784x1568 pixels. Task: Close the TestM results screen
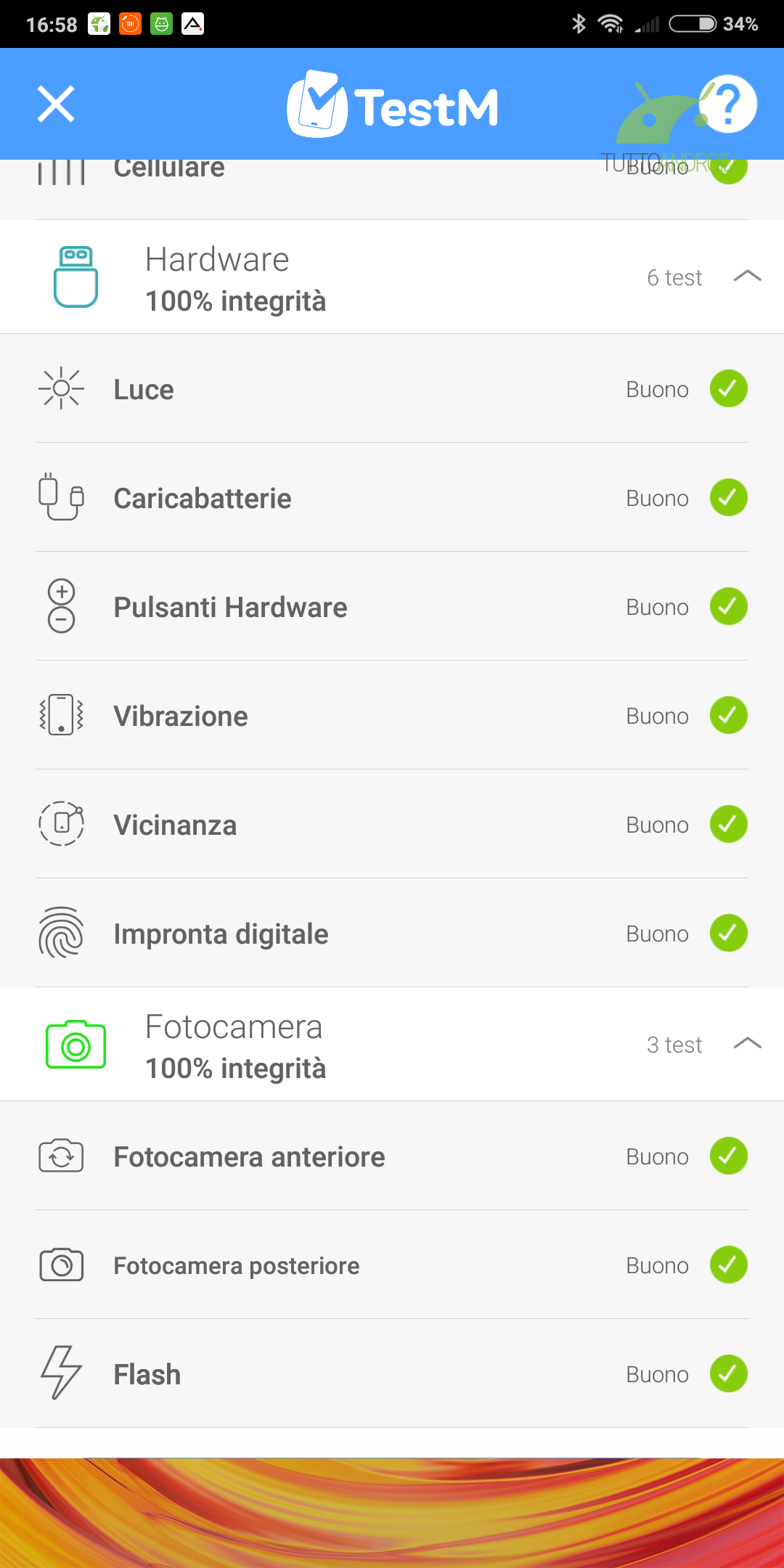pos(56,104)
